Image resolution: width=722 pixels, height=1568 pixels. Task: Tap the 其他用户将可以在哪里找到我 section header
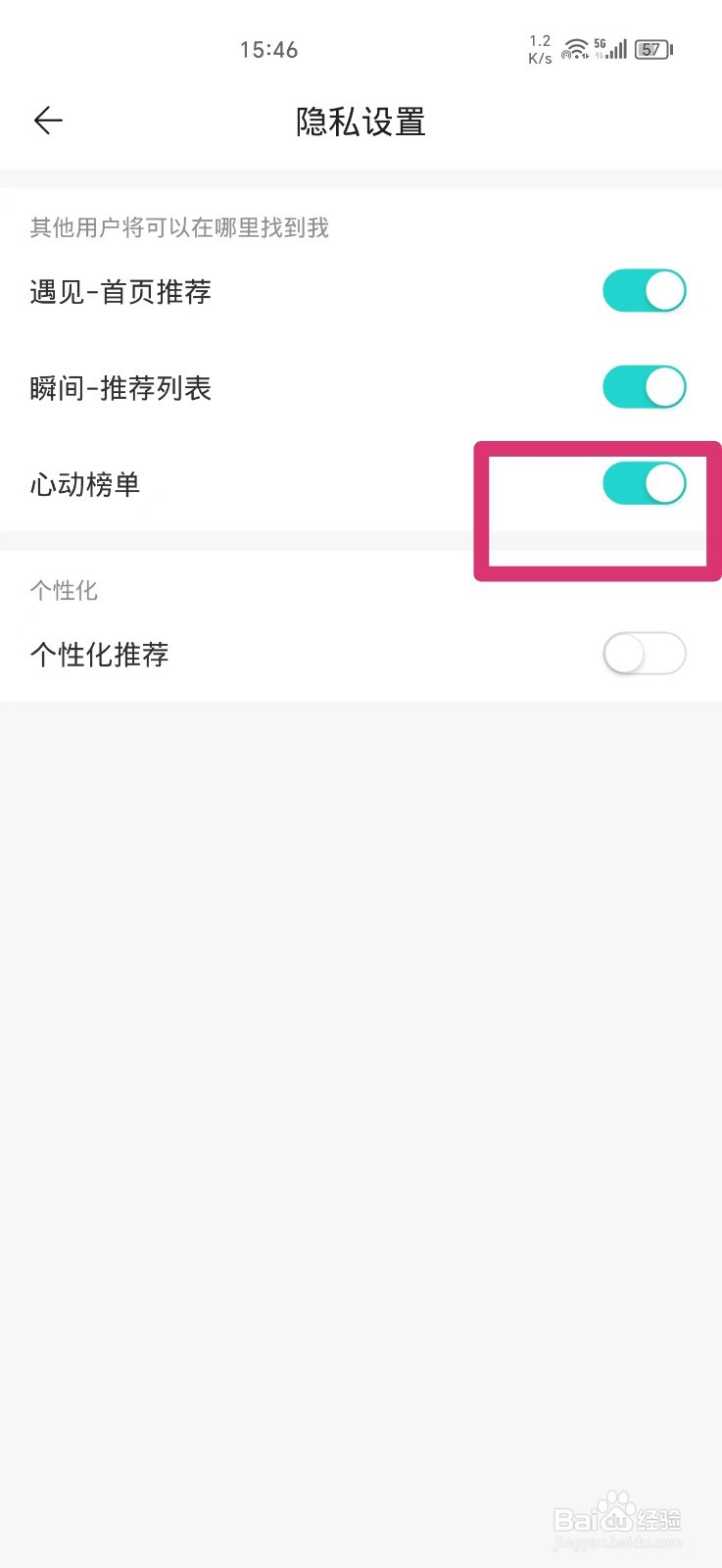coord(179,226)
